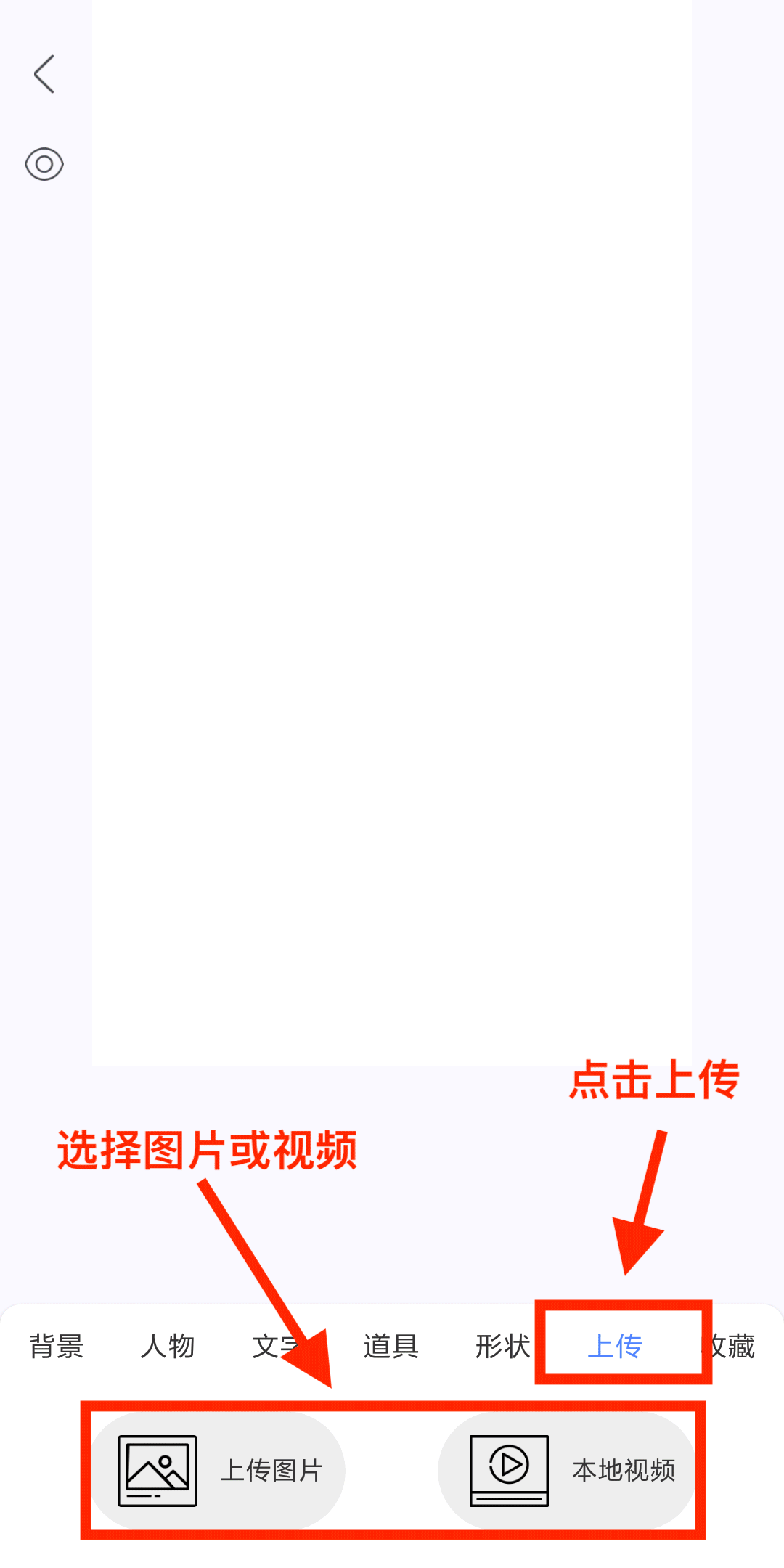784x1568 pixels.
Task: Click the concentric circles icon below the back arrow
Action: point(44,165)
